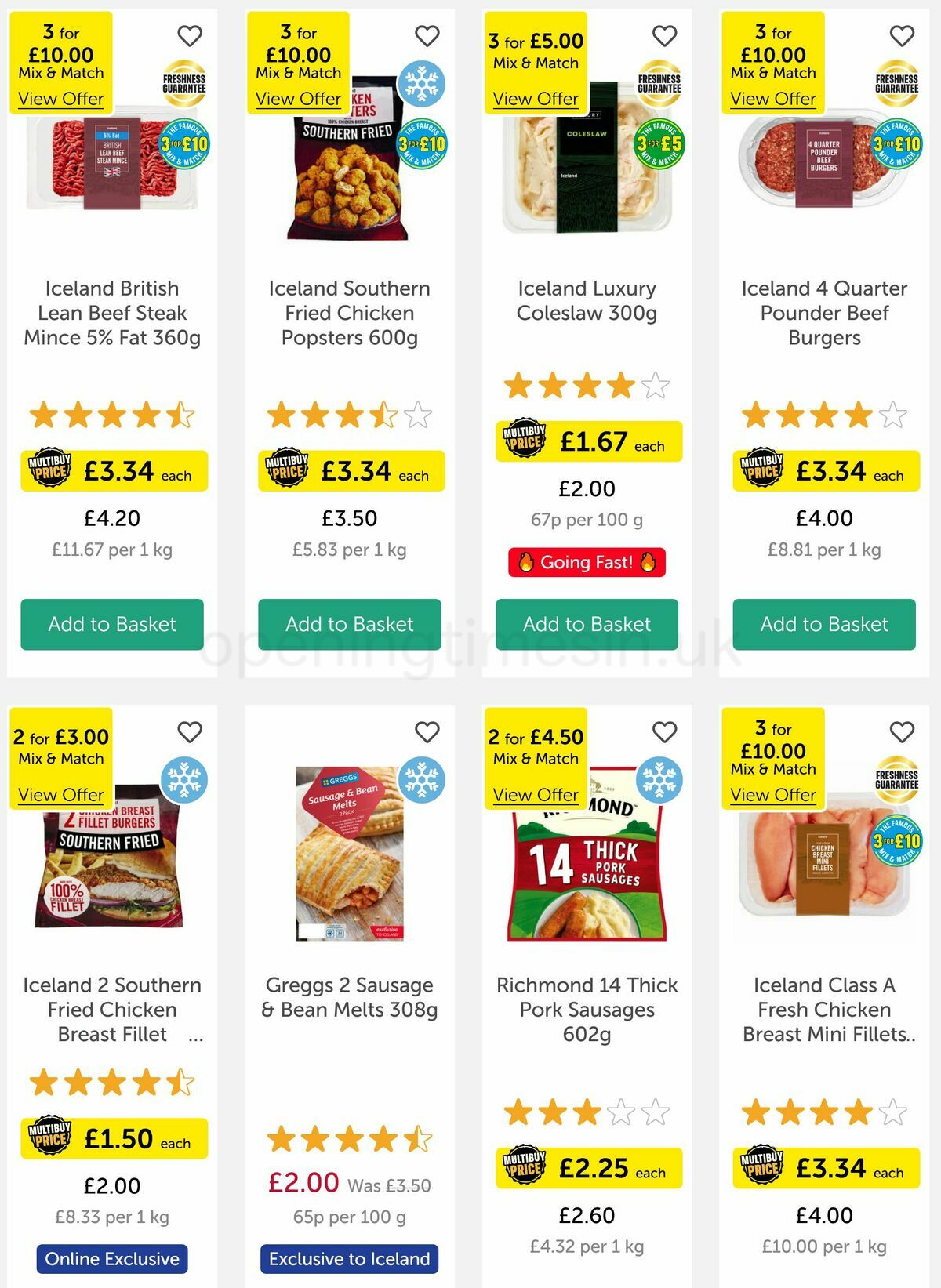View the 3 for £10 offer on Beef Steak Mince
This screenshot has width=941, height=1288.
point(61,99)
